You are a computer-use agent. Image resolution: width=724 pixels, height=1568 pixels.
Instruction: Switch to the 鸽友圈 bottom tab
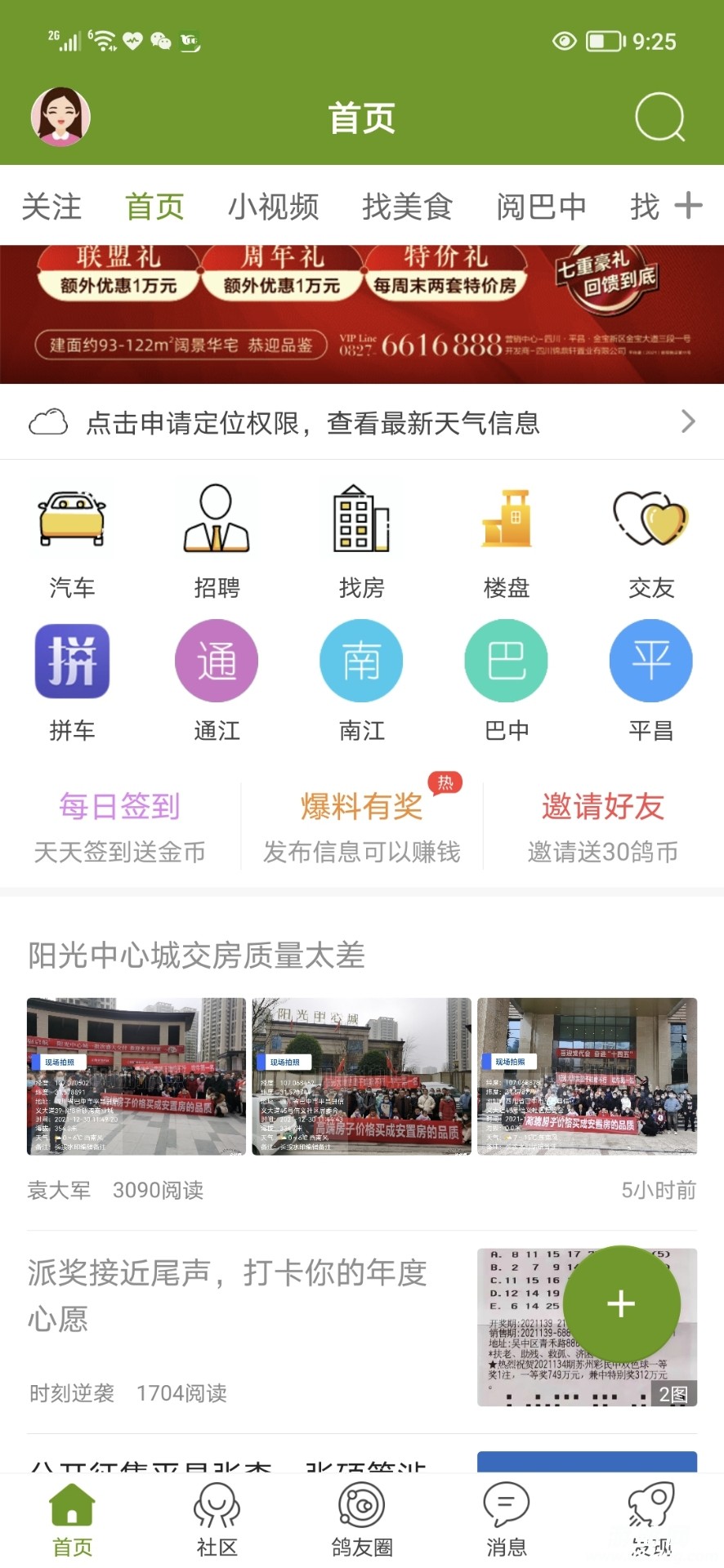361,1521
